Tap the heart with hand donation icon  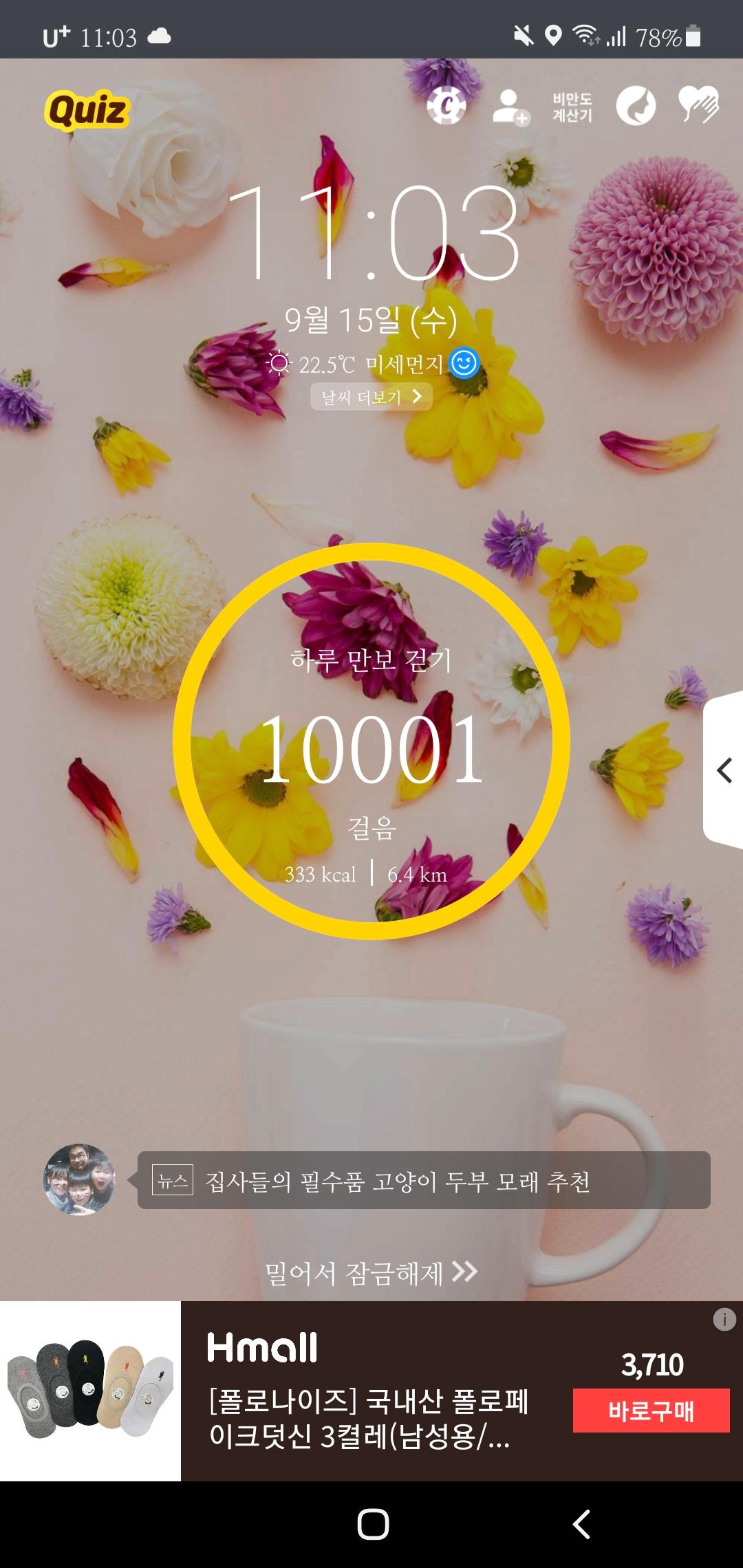tap(698, 106)
